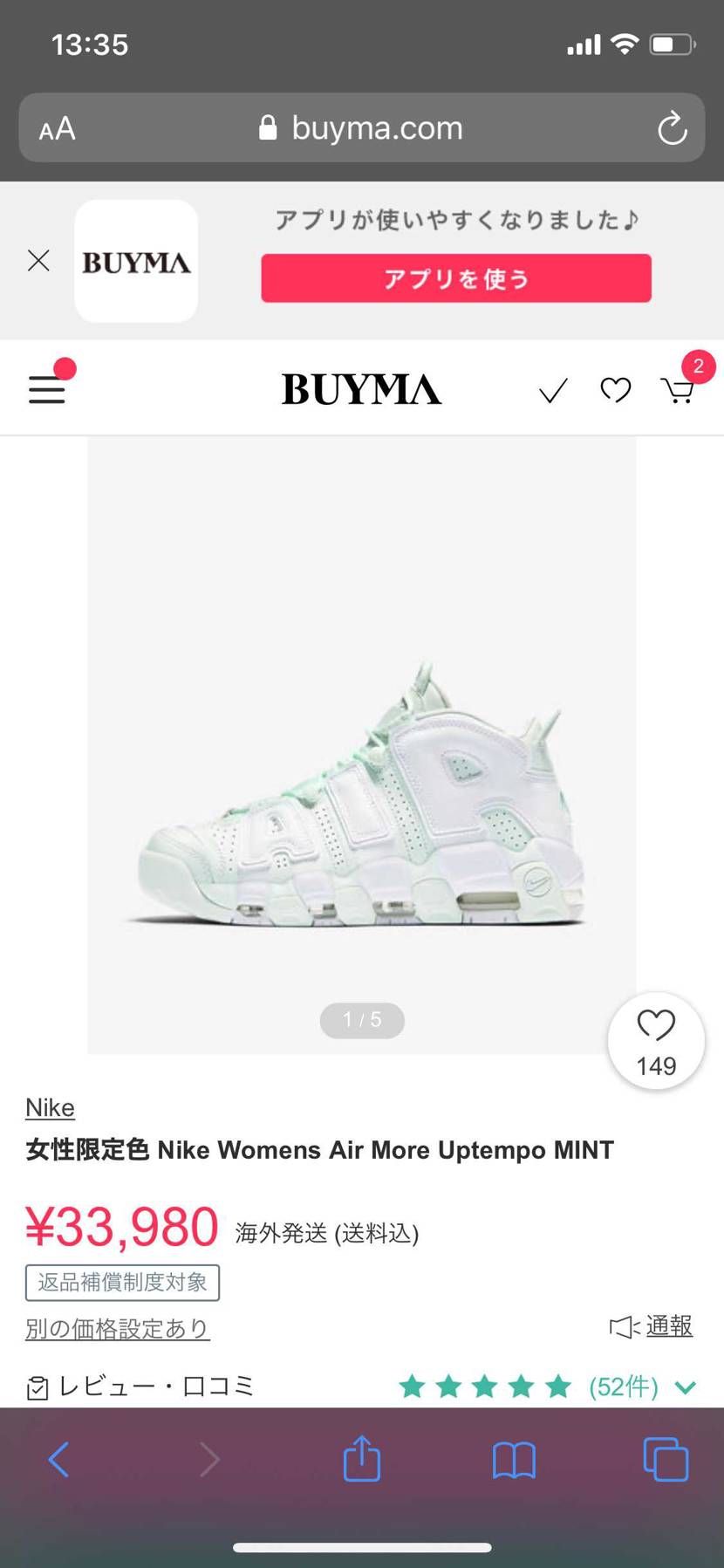This screenshot has width=724, height=1568.
Task: Reload the page
Action: 672,129
